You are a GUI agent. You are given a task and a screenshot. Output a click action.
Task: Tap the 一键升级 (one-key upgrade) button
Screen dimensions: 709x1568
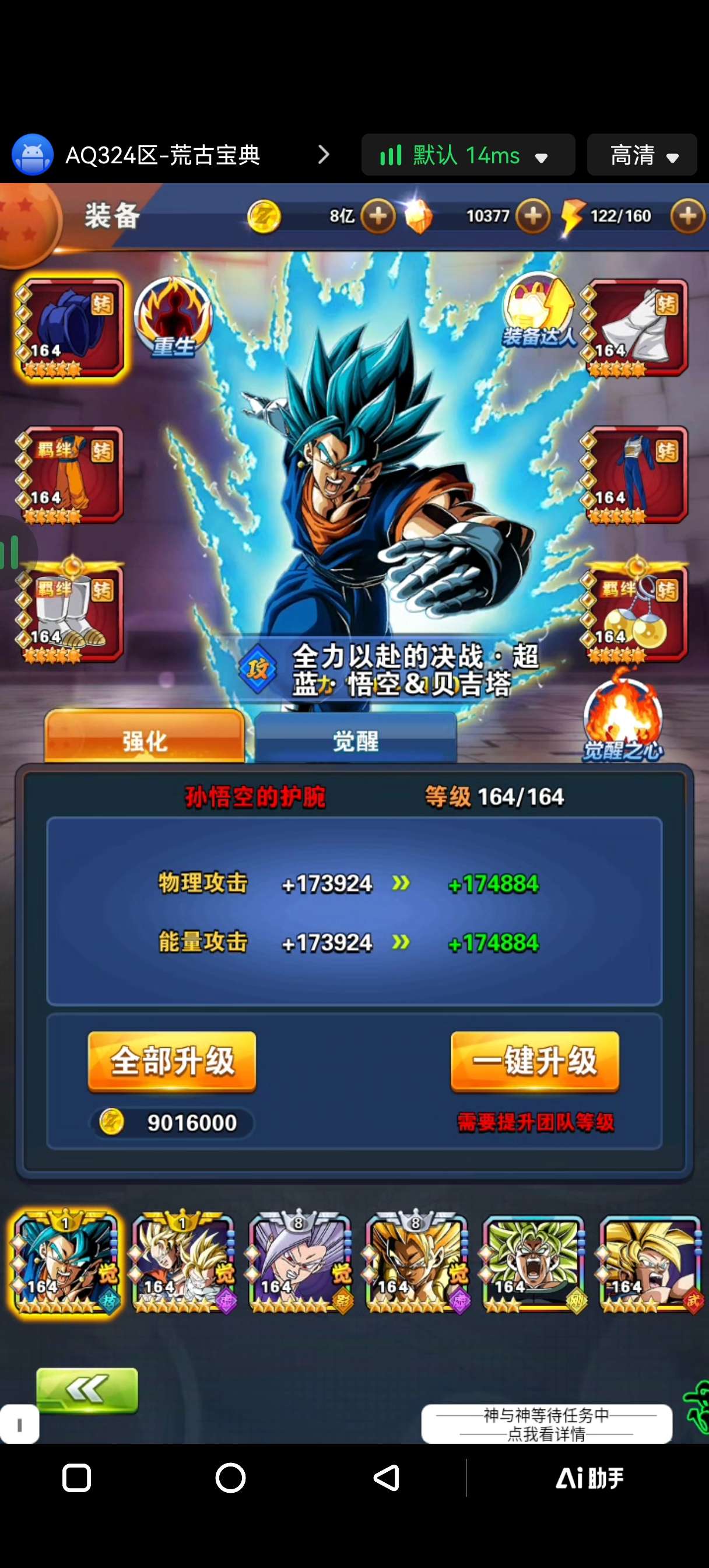[x=534, y=1061]
